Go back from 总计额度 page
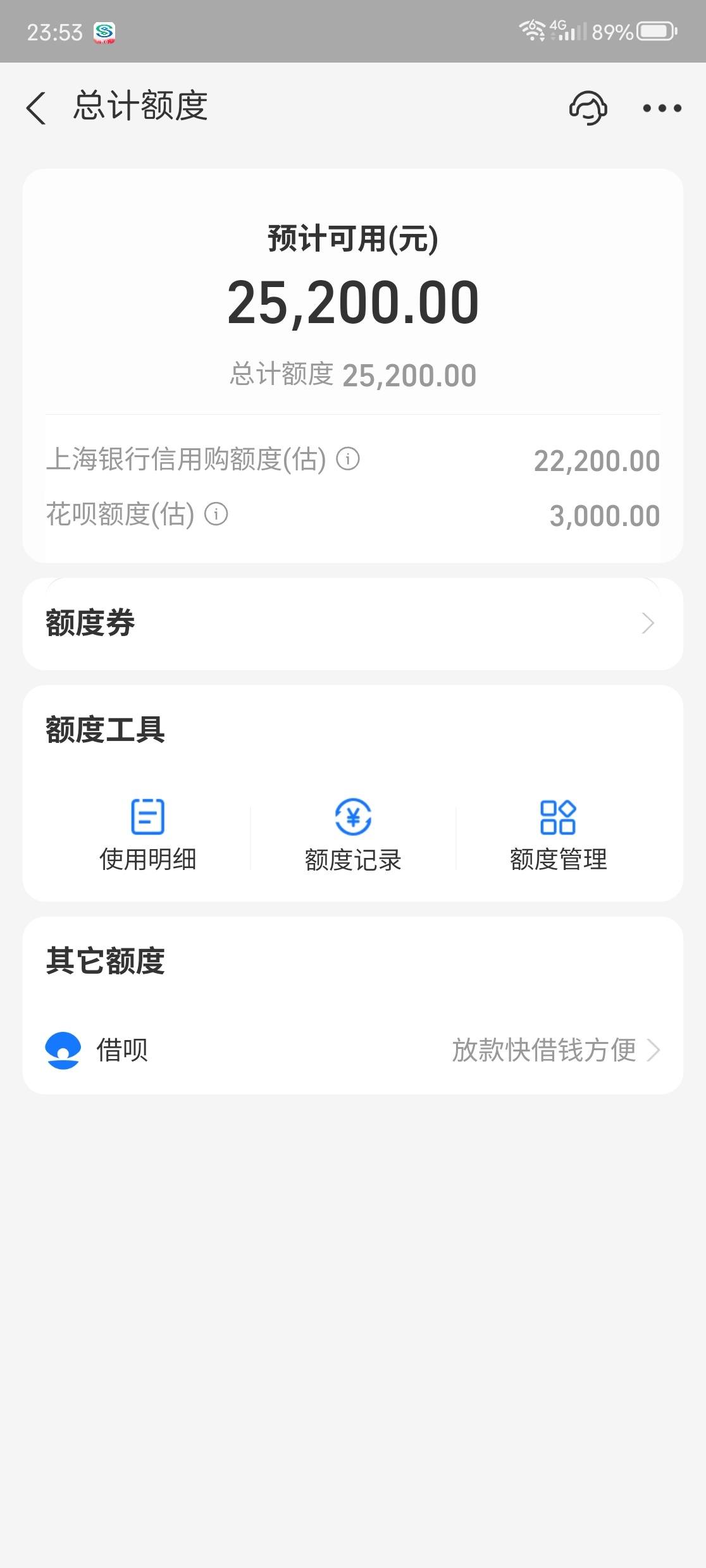This screenshot has width=706, height=1568. tap(36, 107)
